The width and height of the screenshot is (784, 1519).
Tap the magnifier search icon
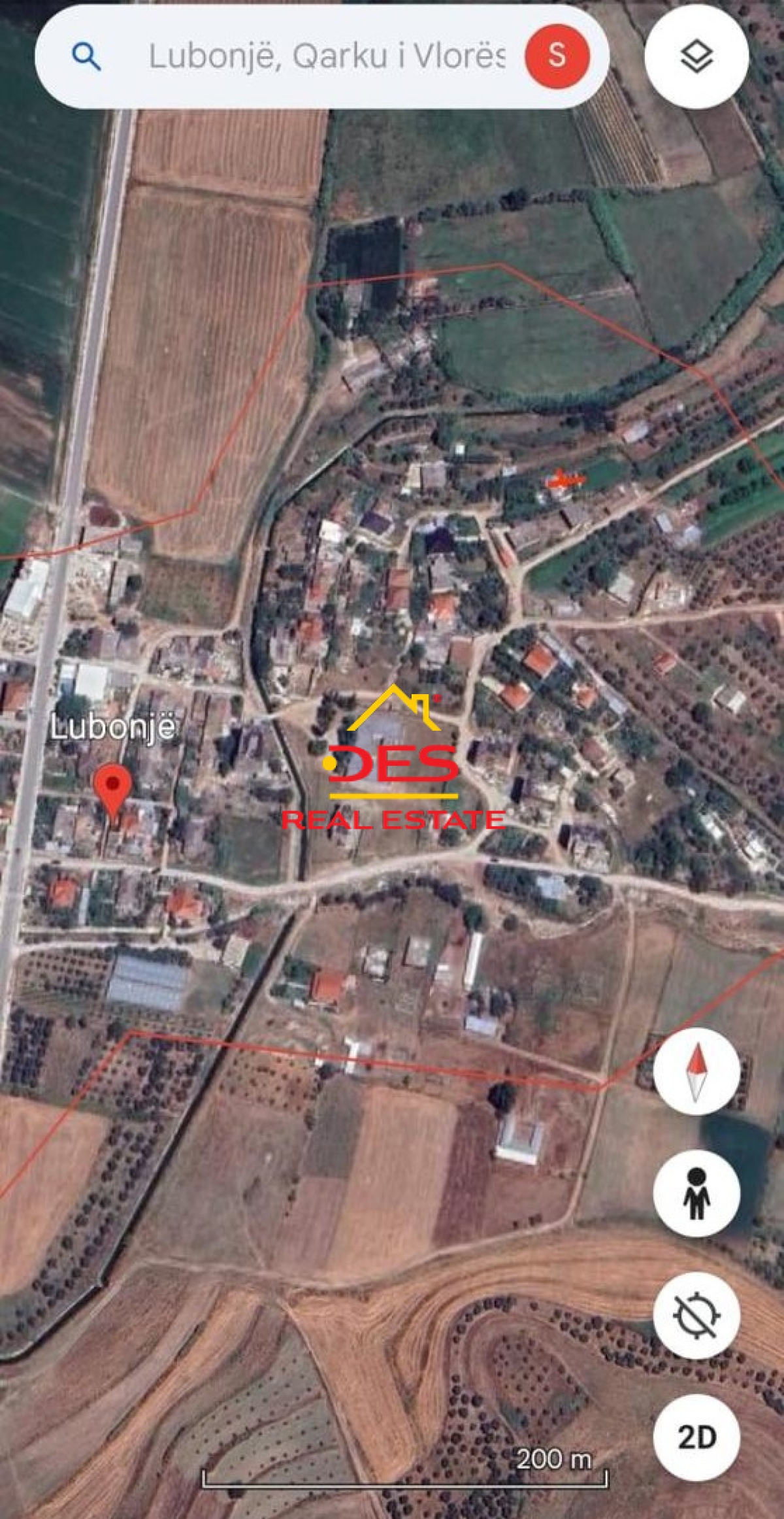coord(86,57)
